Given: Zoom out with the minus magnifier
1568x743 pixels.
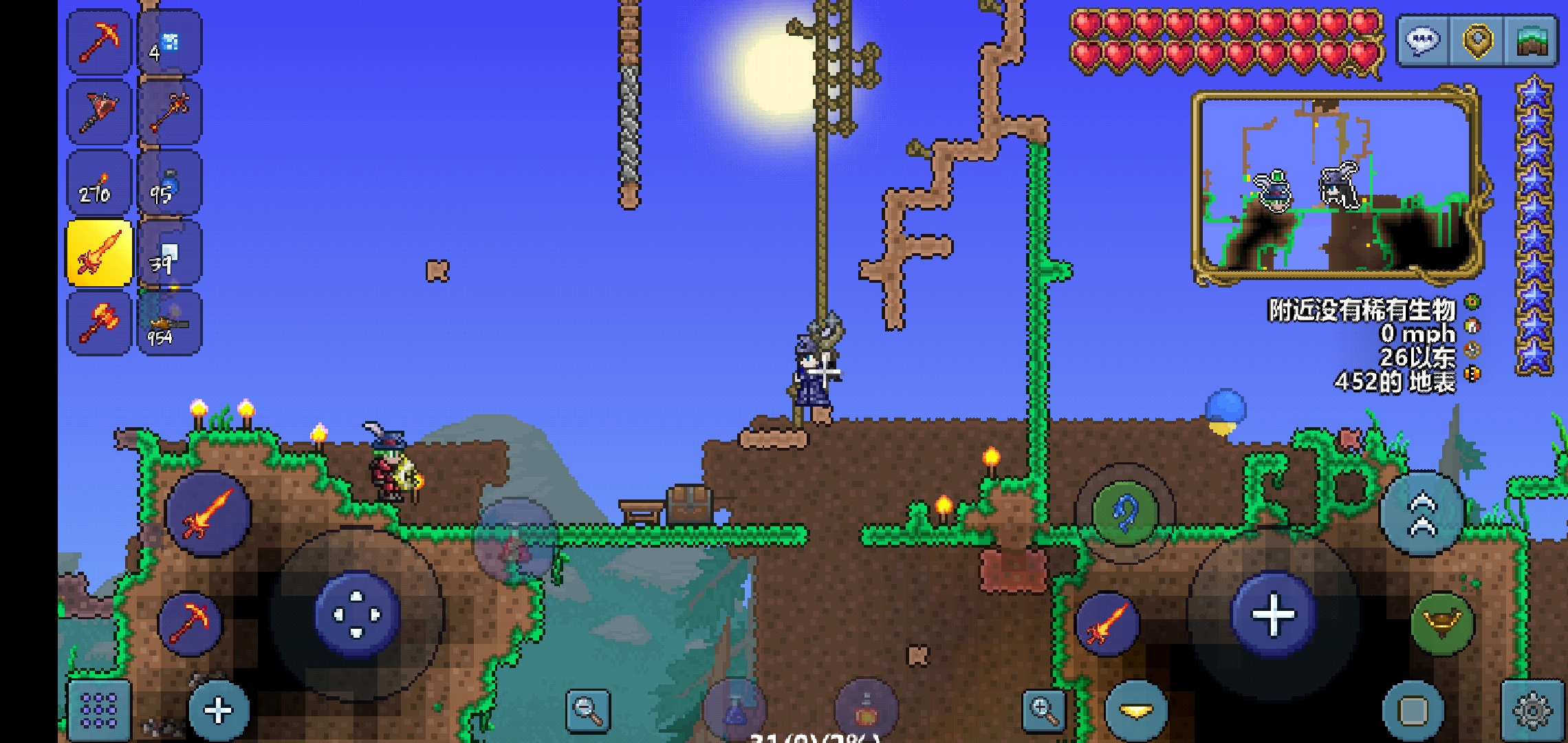Looking at the screenshot, I should (588, 710).
